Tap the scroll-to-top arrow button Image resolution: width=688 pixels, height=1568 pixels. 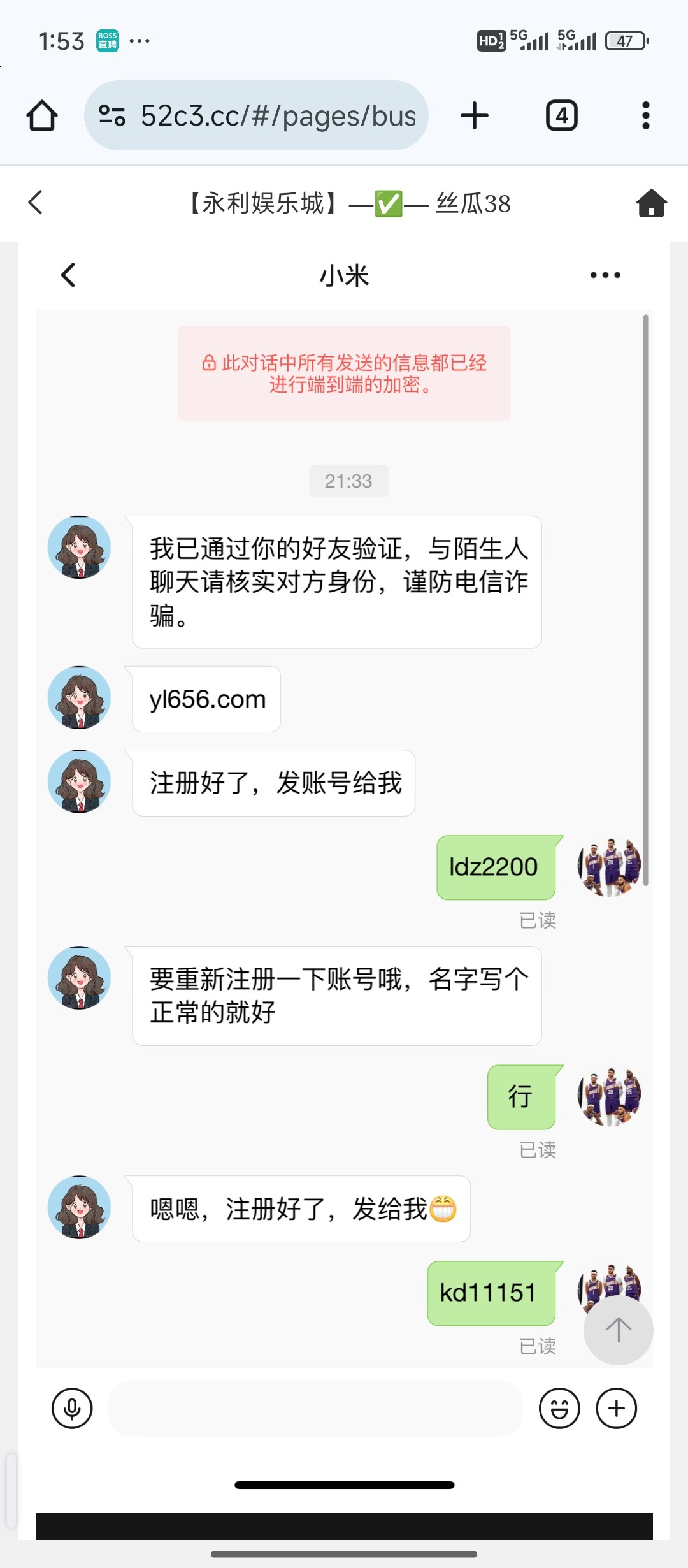point(617,1330)
